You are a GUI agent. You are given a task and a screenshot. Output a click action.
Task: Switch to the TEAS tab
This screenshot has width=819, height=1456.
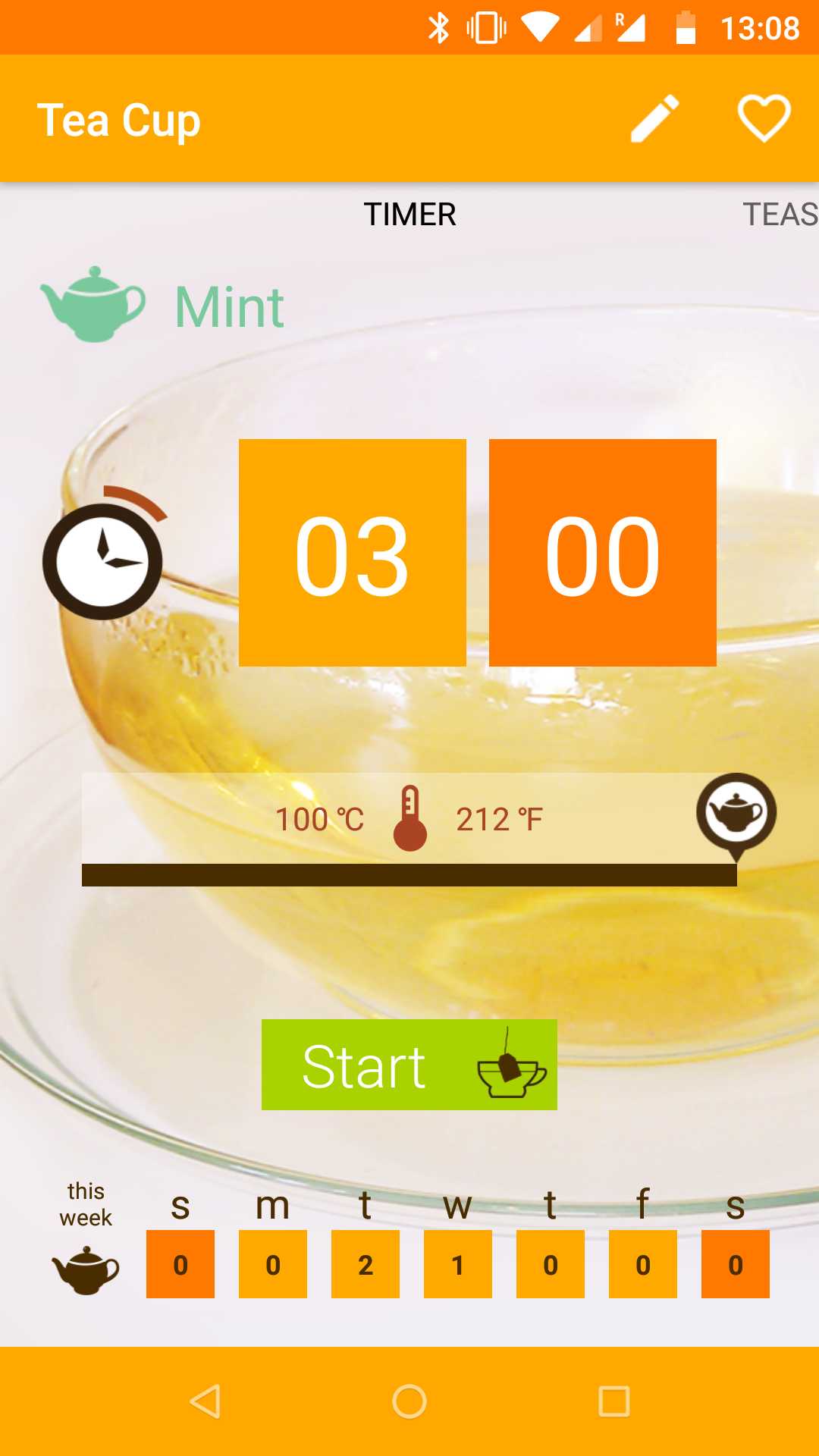(779, 215)
